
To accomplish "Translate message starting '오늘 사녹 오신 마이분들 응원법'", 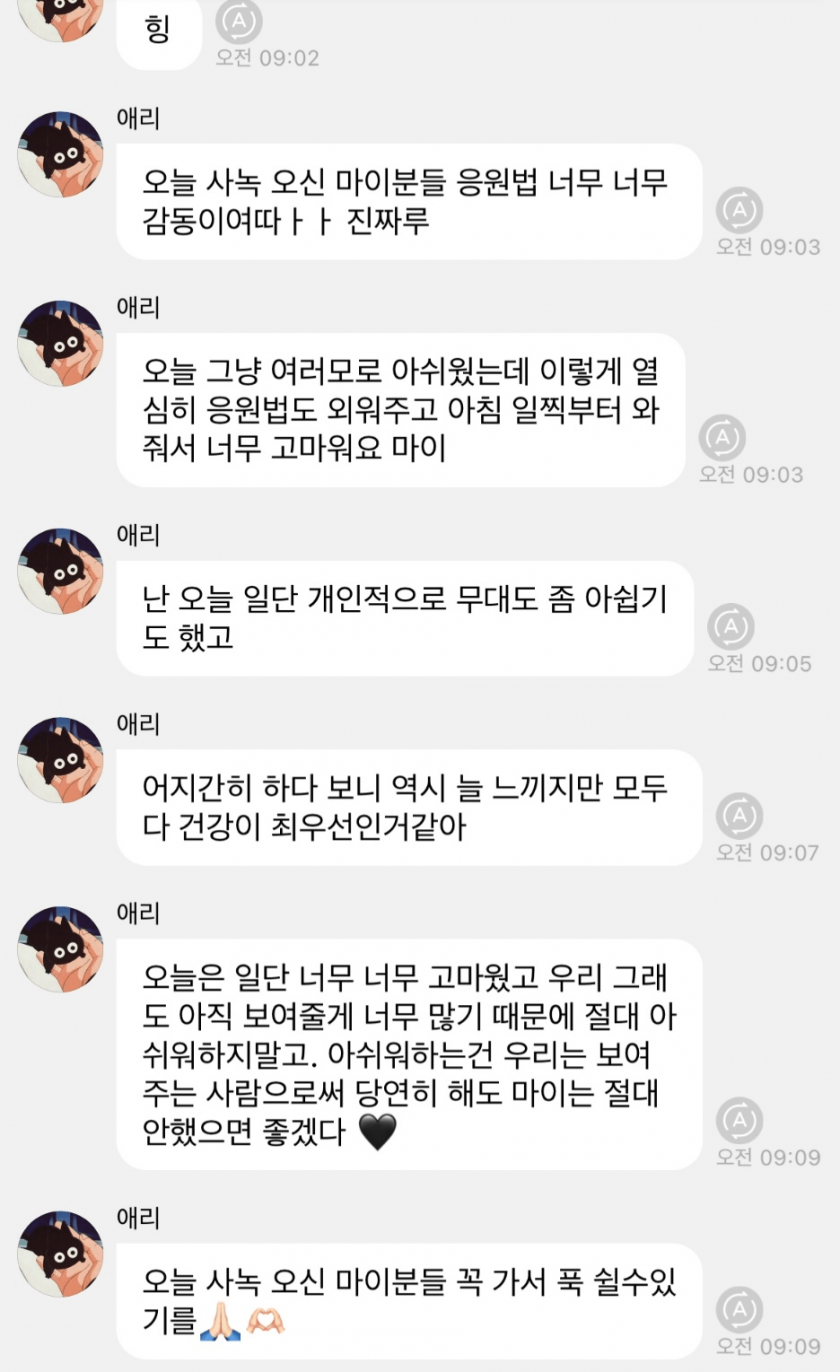I will [740, 209].
